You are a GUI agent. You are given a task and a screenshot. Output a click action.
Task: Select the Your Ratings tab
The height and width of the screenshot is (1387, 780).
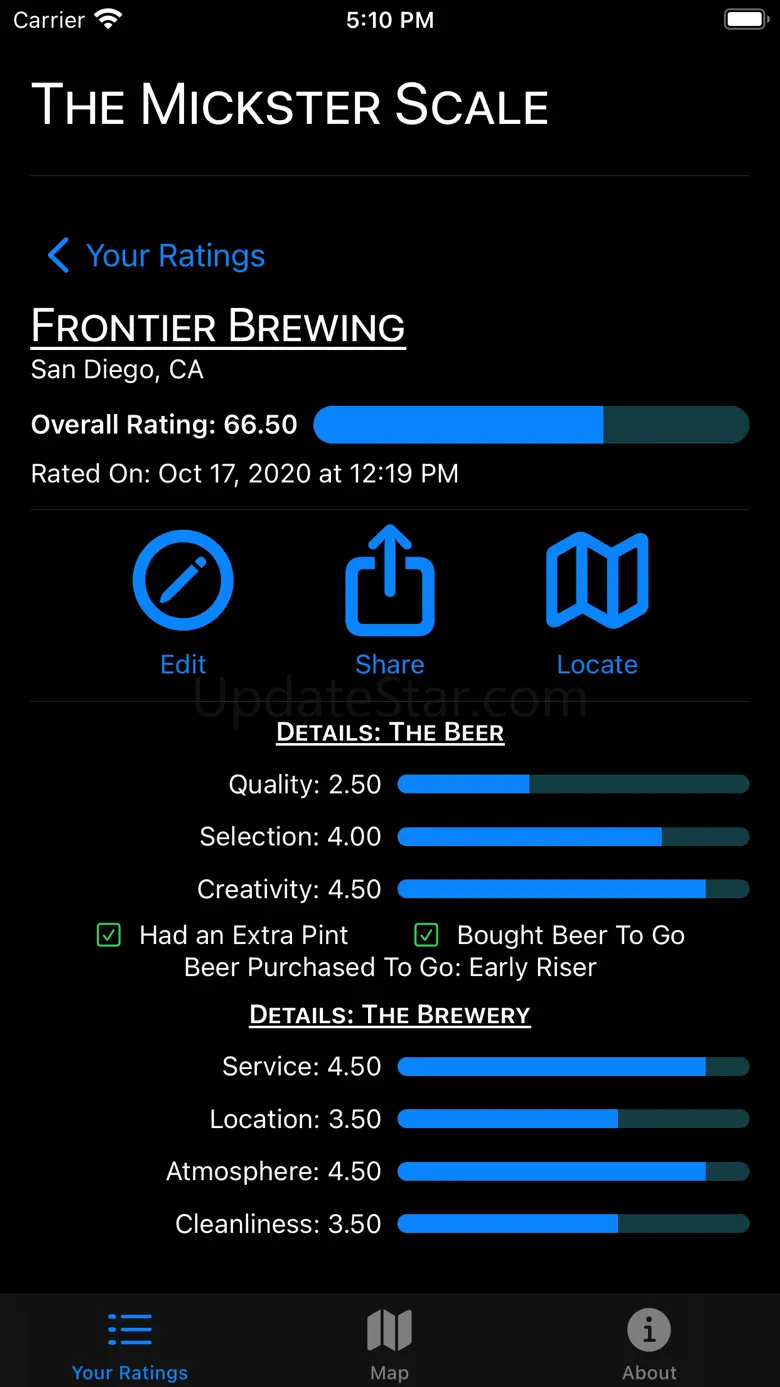click(130, 1344)
